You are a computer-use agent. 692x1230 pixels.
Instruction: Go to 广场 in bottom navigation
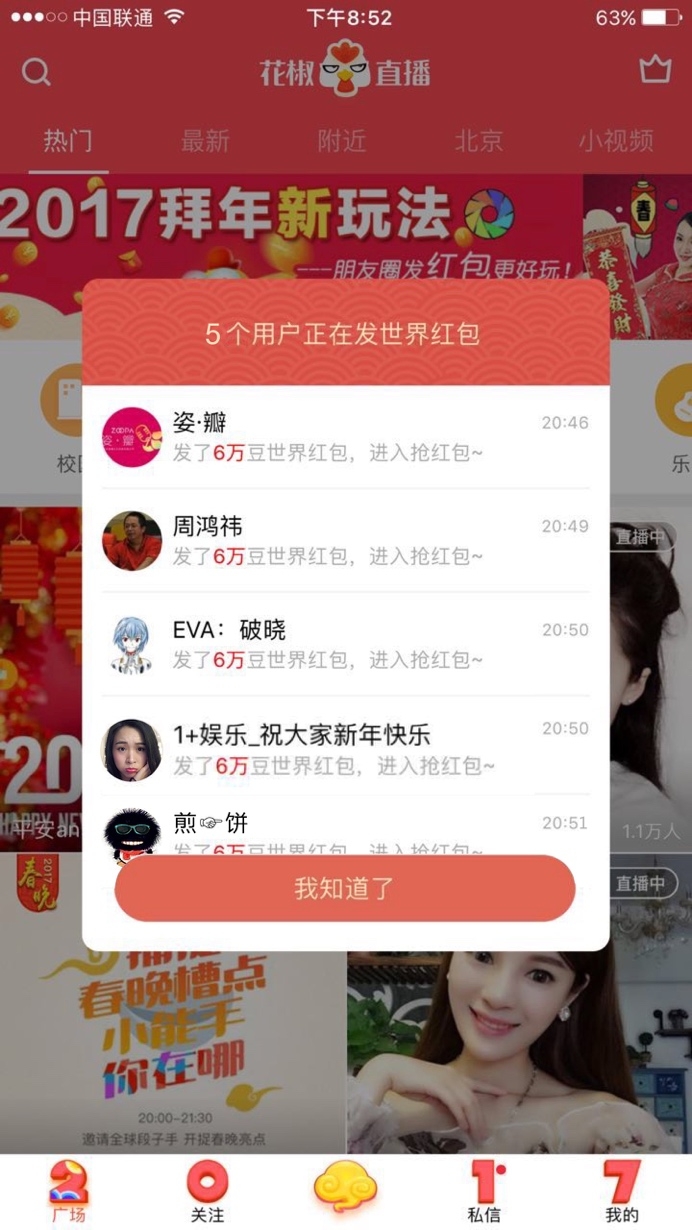click(69, 1192)
